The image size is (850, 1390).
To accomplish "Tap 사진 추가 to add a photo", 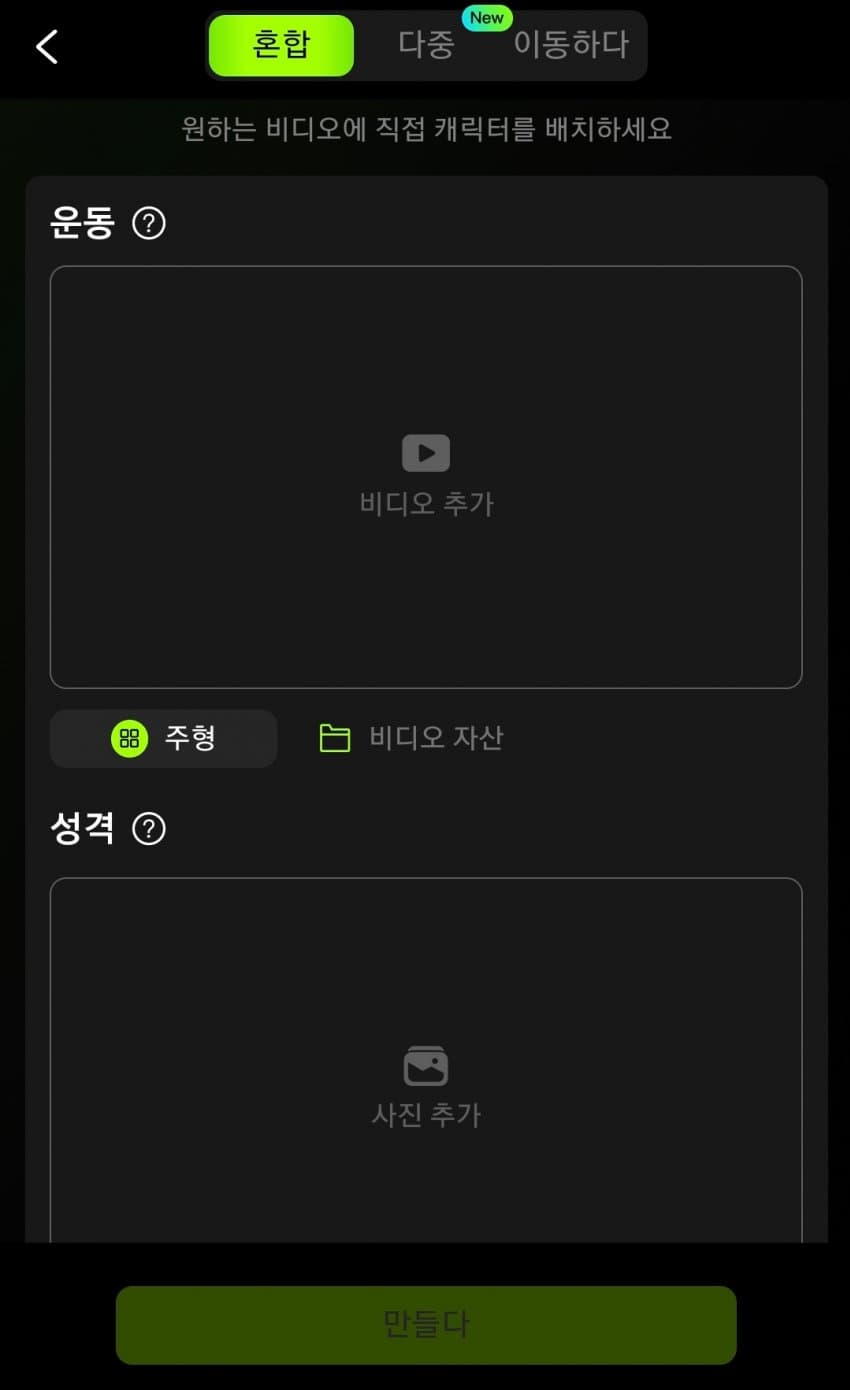I will [x=426, y=1087].
